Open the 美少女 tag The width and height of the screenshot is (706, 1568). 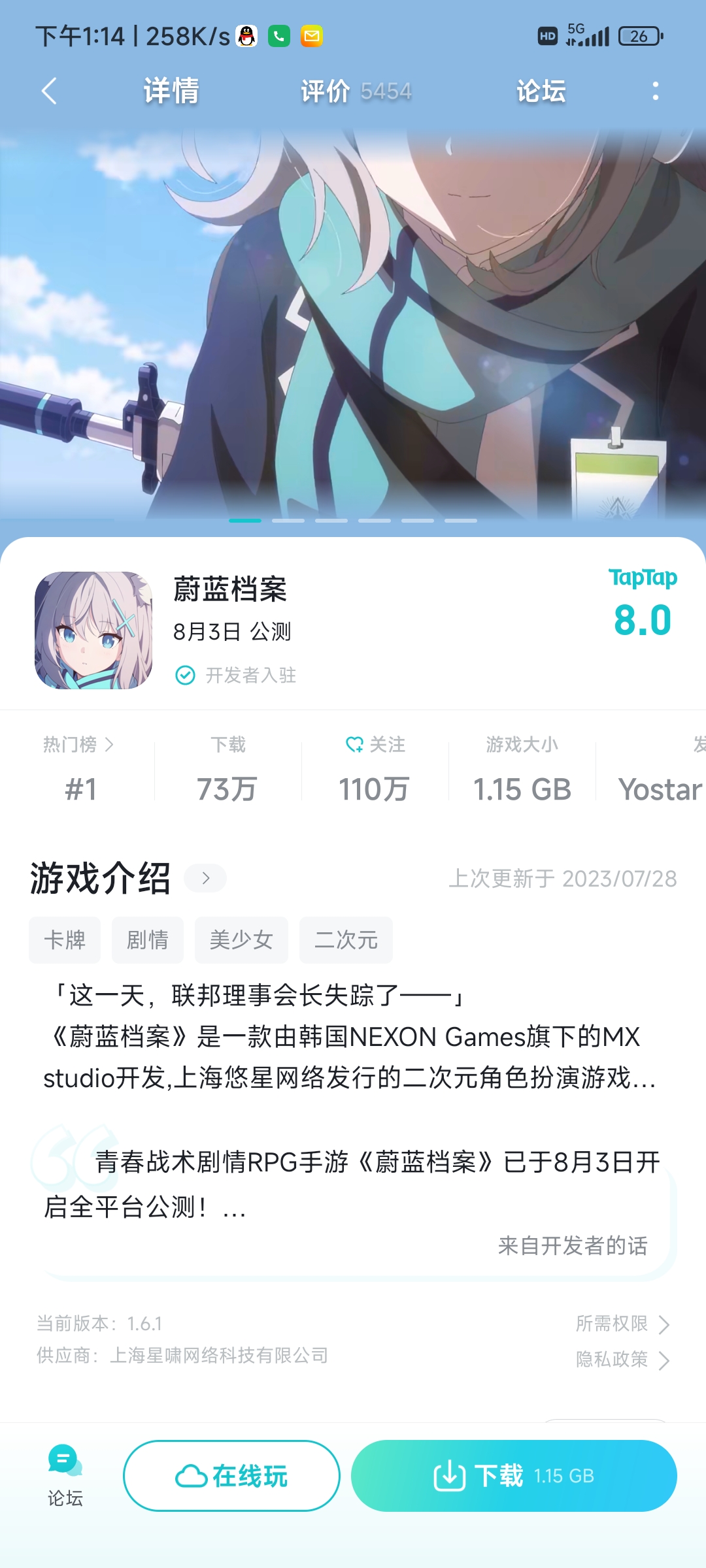[x=241, y=940]
